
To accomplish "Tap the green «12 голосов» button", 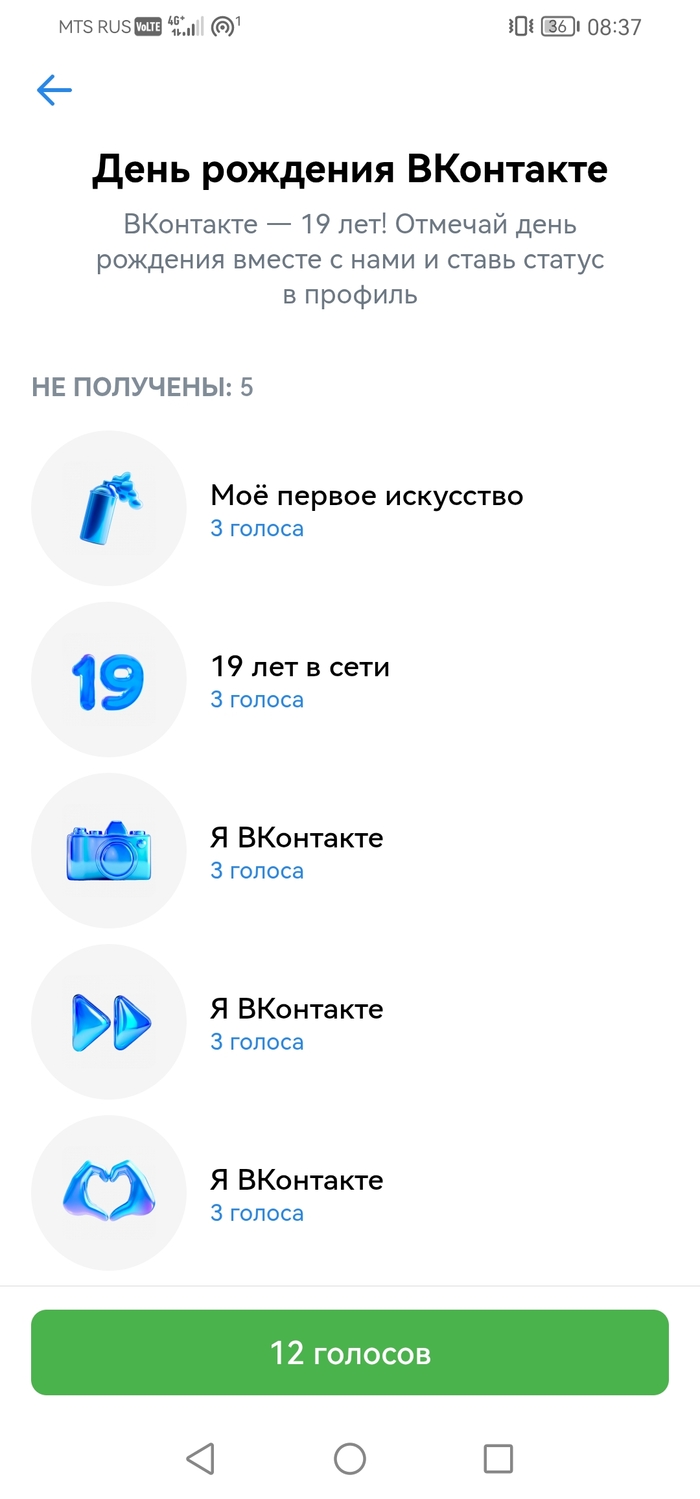I will tap(350, 1352).
